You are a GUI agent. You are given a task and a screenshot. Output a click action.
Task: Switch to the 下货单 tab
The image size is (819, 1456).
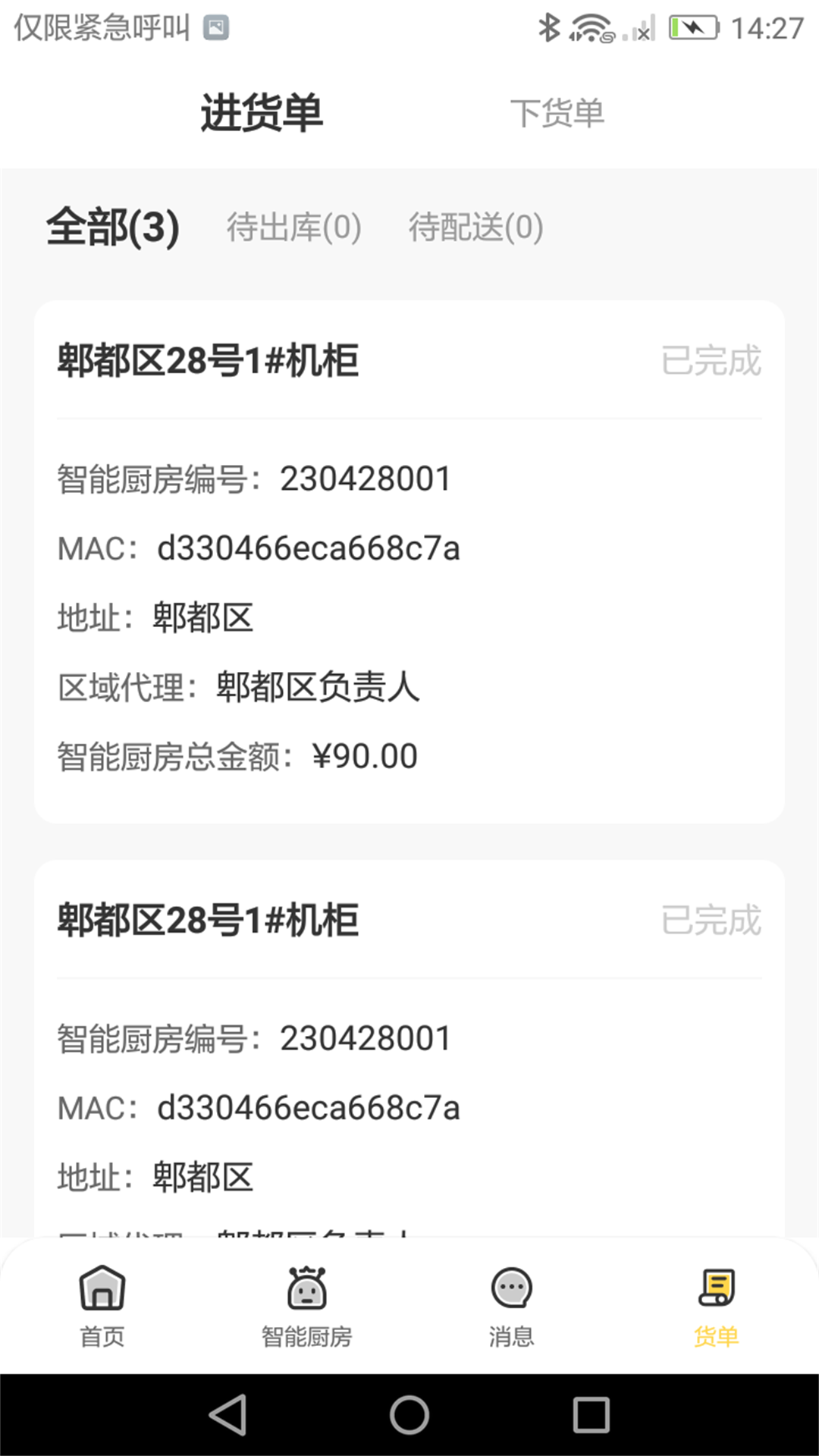(x=557, y=114)
